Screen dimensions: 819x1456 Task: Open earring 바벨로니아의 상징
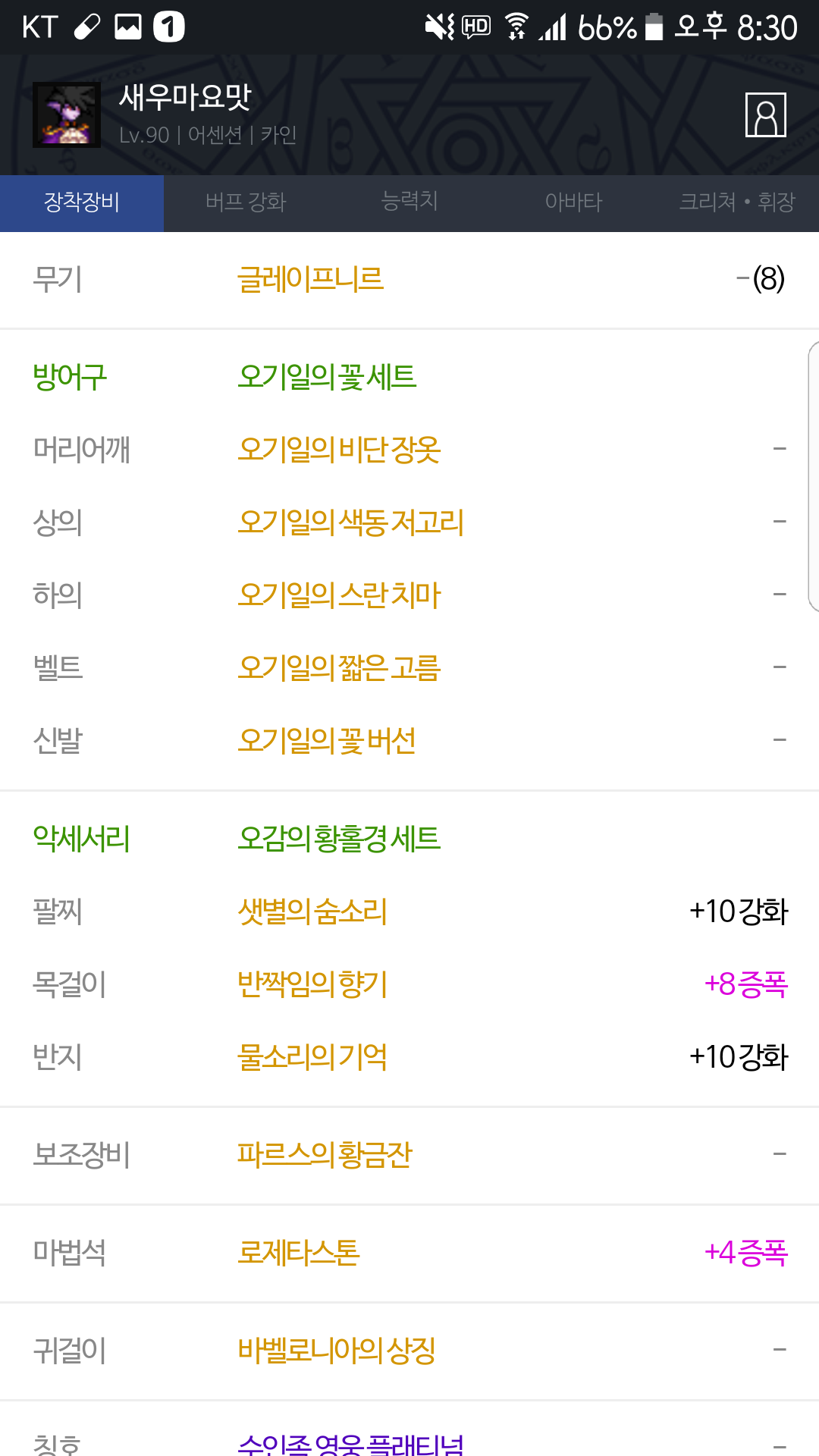pyautogui.click(x=337, y=1351)
